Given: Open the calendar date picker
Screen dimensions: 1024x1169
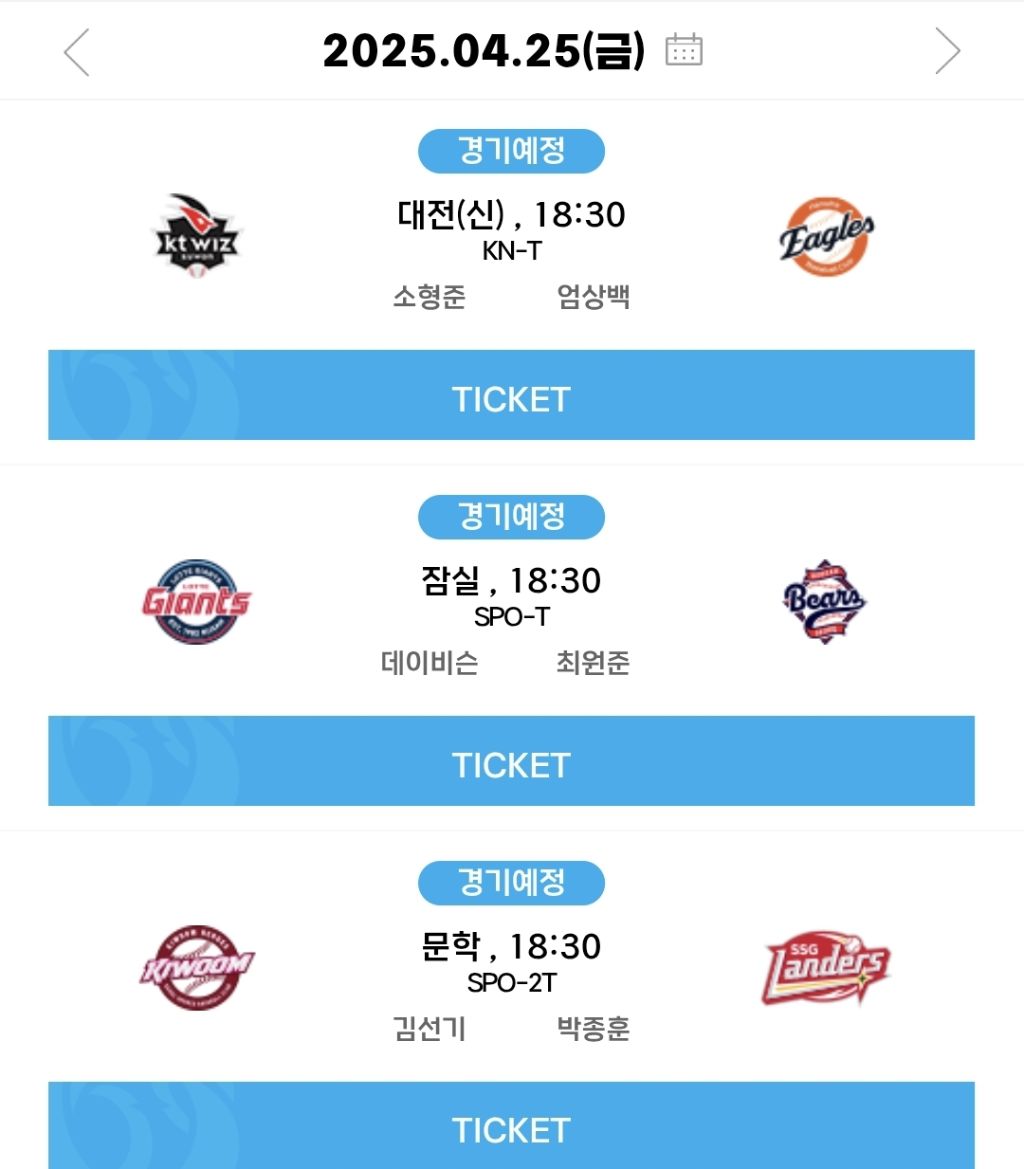Looking at the screenshot, I should point(684,50).
